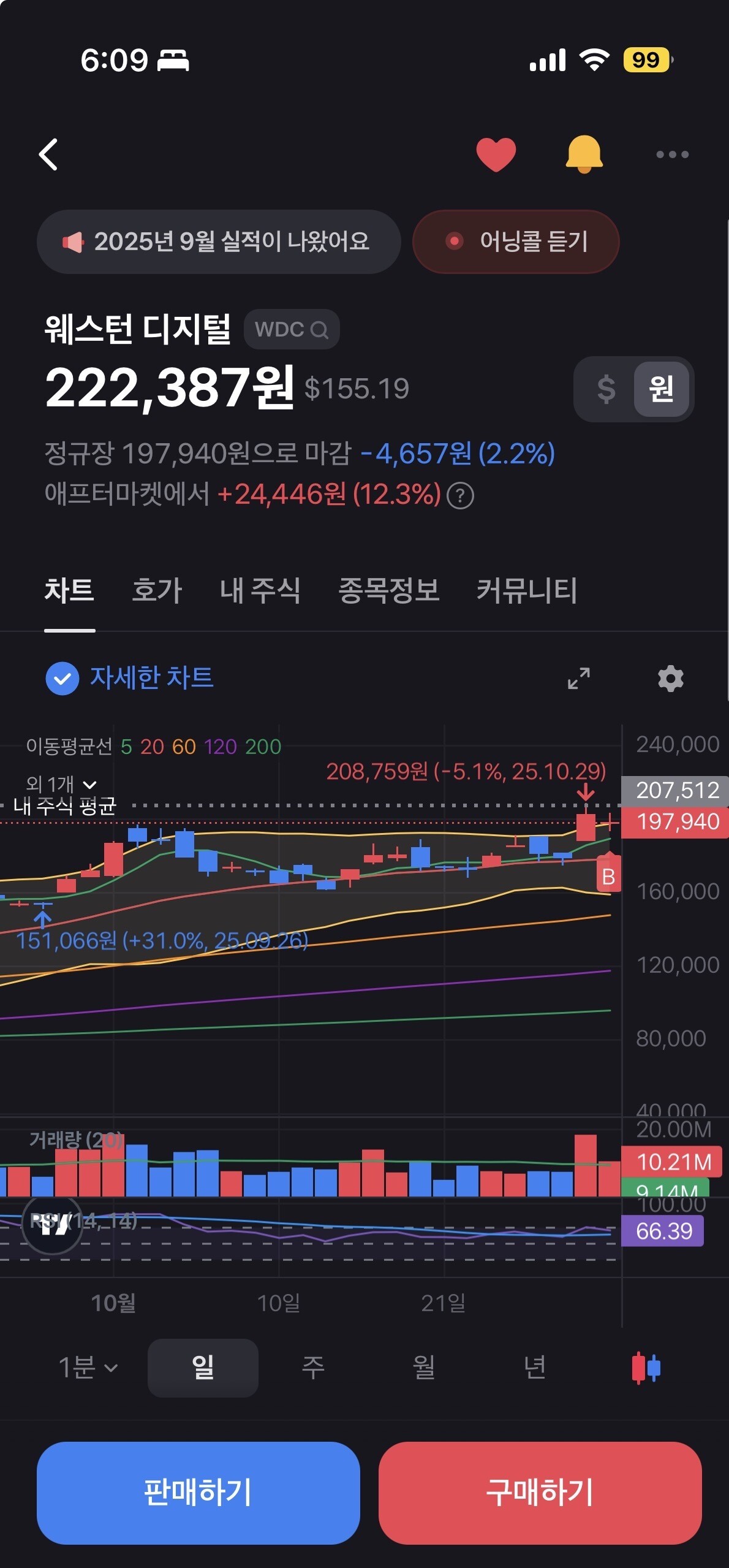The image size is (729, 1568).
Task: Open the after-market help question mark
Action: click(x=460, y=495)
